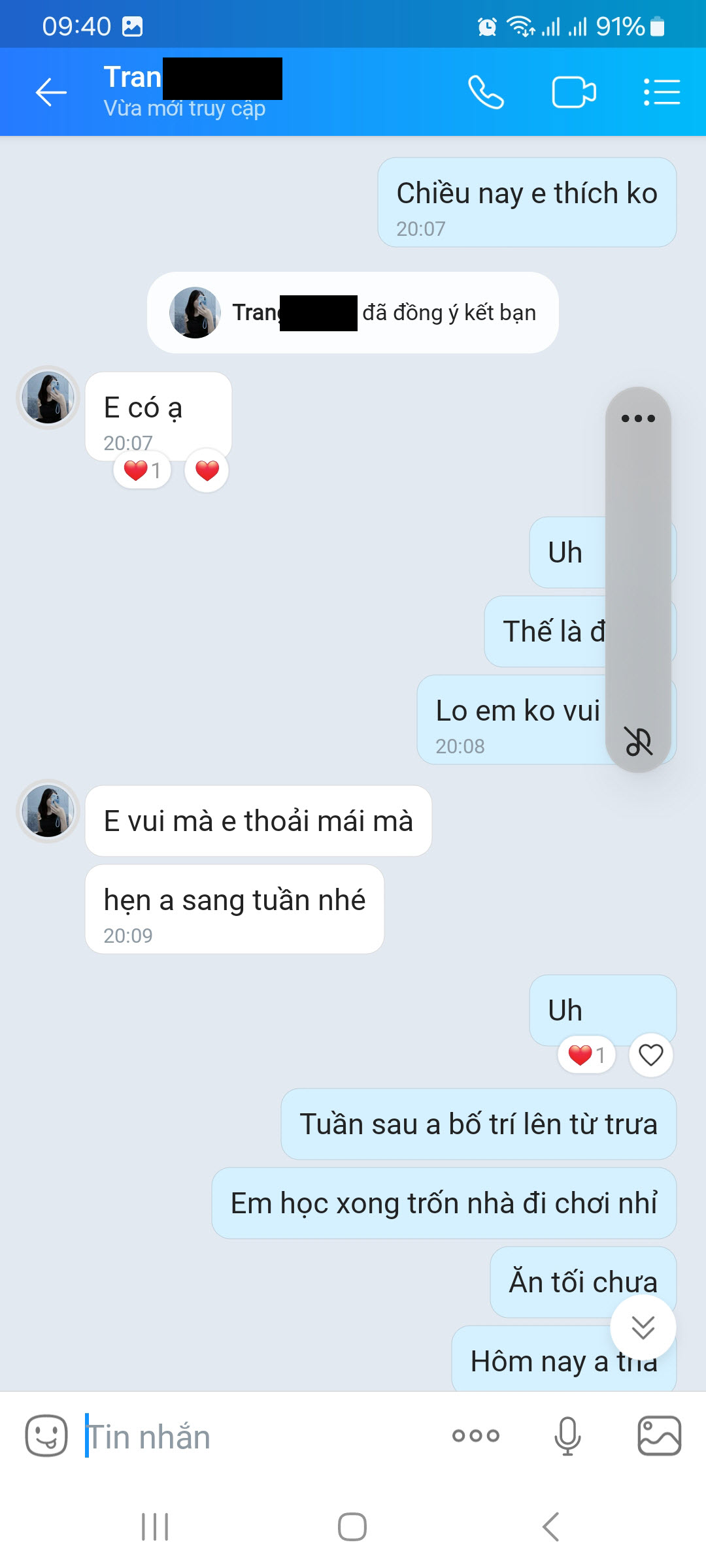Jump to the latest messages
This screenshot has height=1568, width=706.
pos(643,1327)
